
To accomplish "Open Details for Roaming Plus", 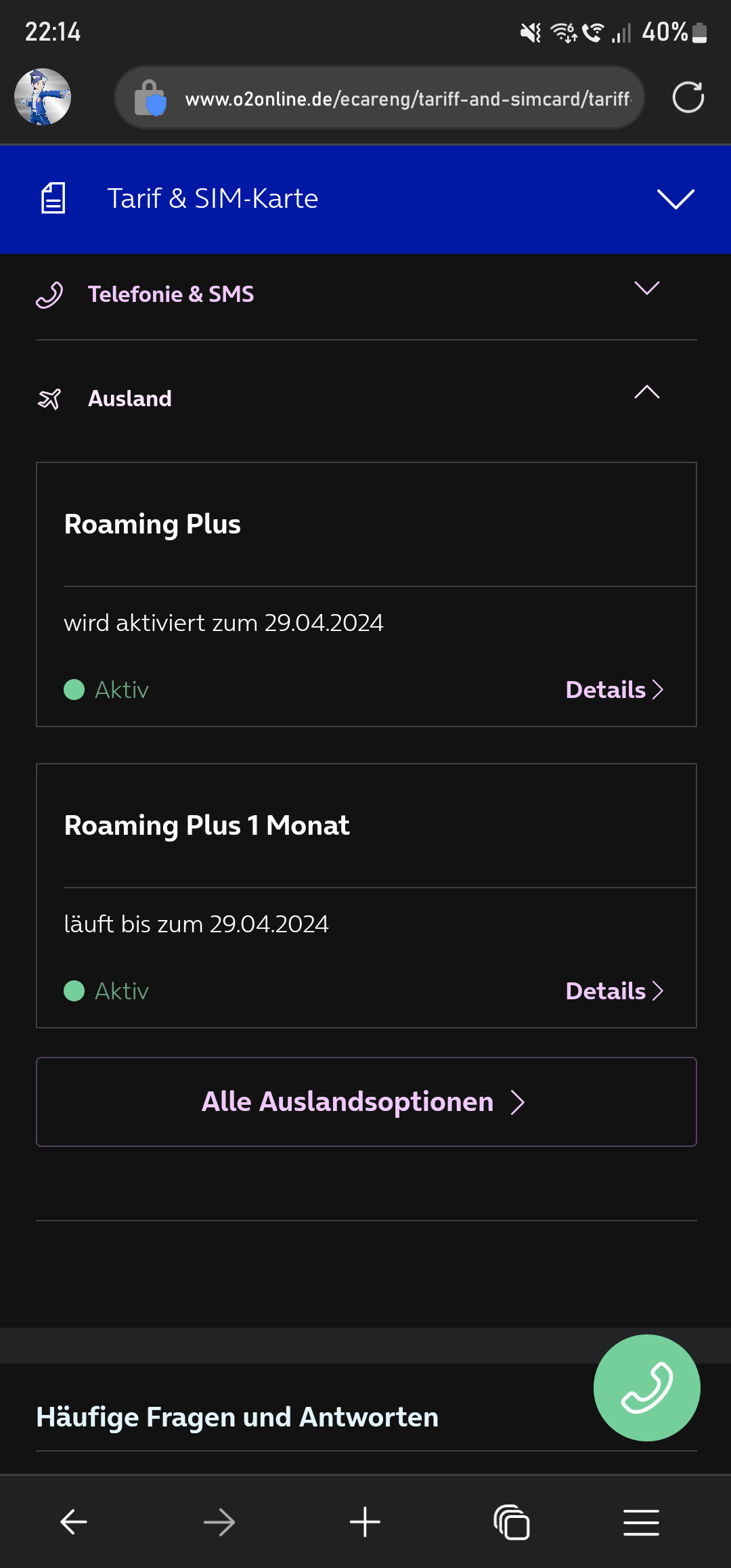I will pyautogui.click(x=615, y=690).
